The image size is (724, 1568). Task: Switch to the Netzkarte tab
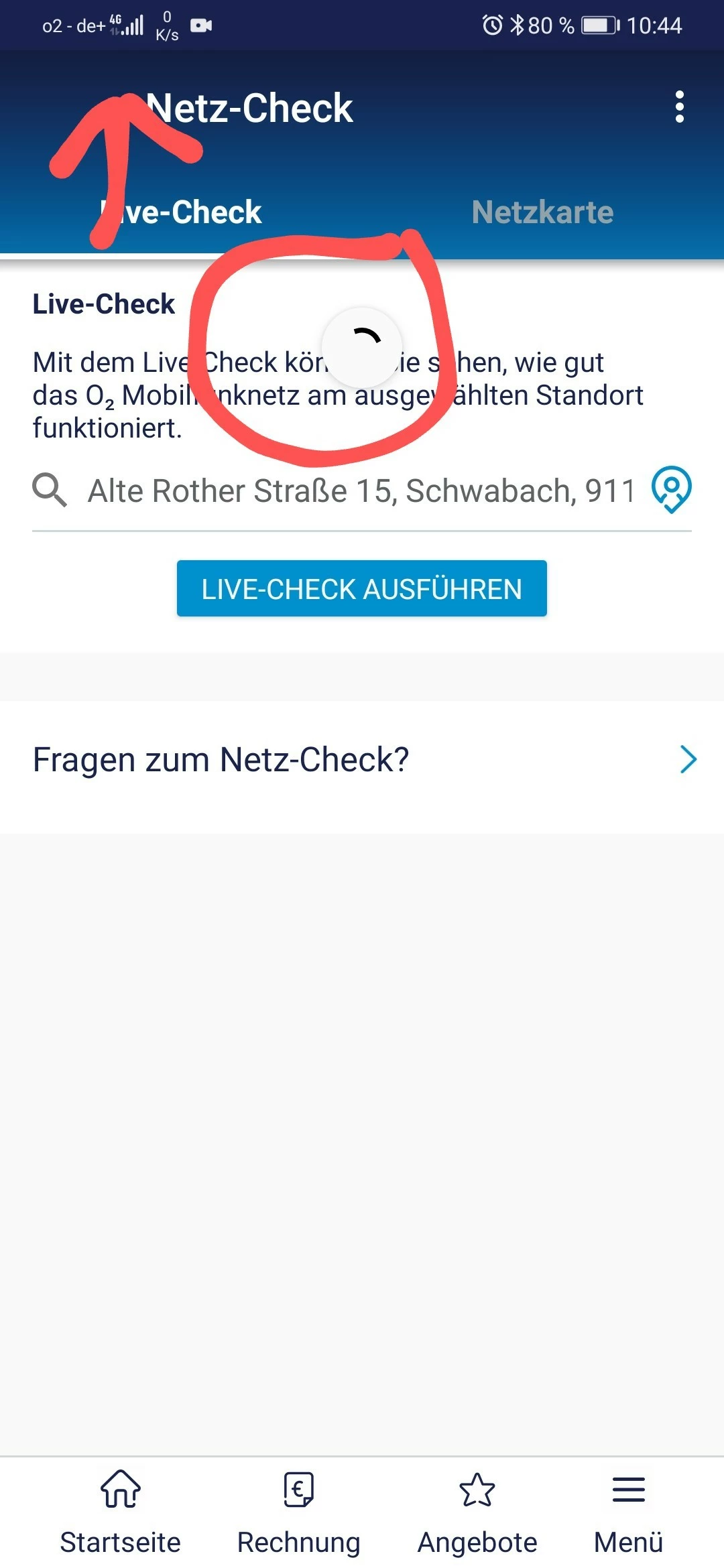(542, 212)
